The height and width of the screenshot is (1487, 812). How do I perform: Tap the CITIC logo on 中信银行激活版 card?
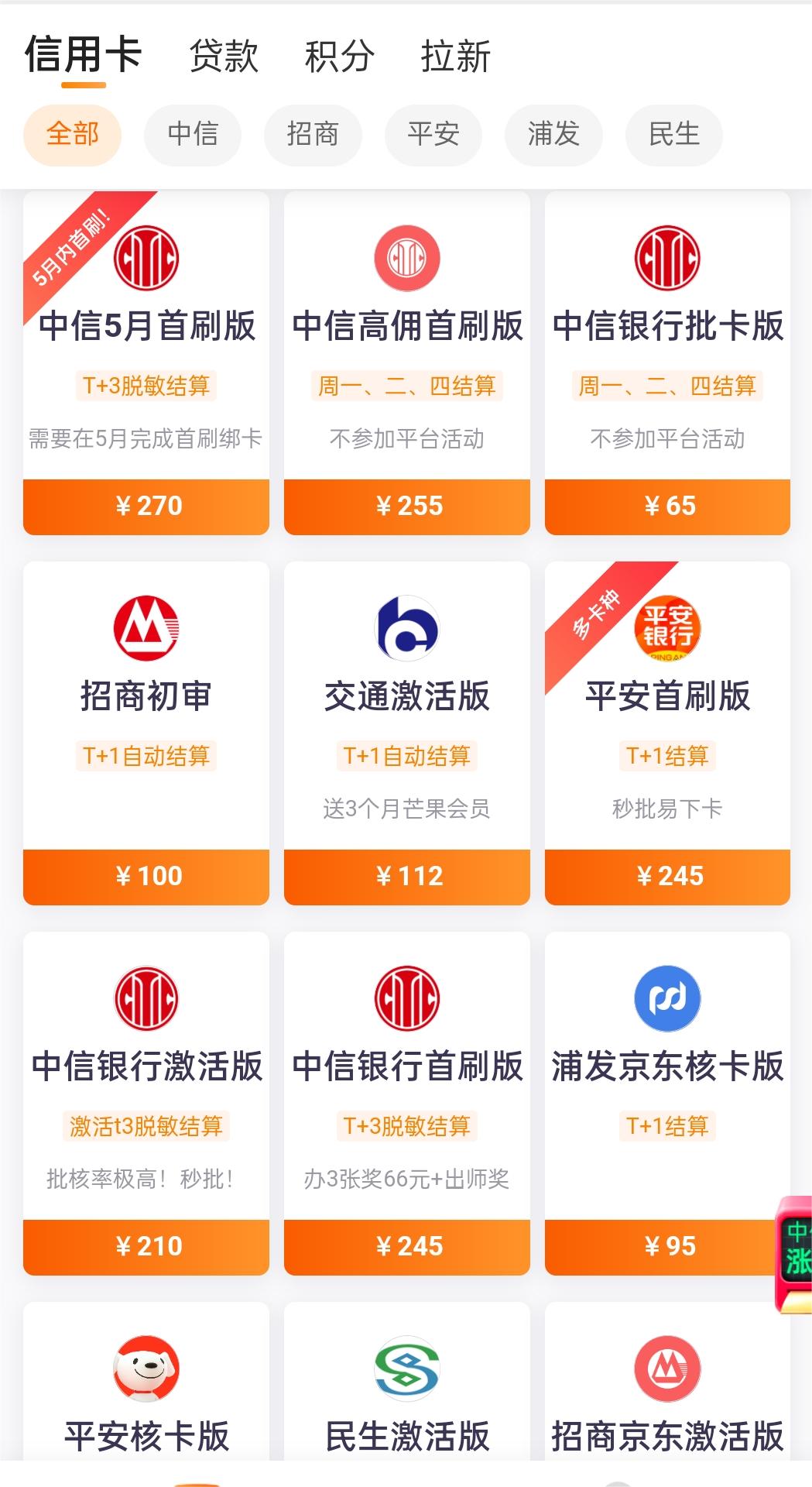tap(146, 999)
